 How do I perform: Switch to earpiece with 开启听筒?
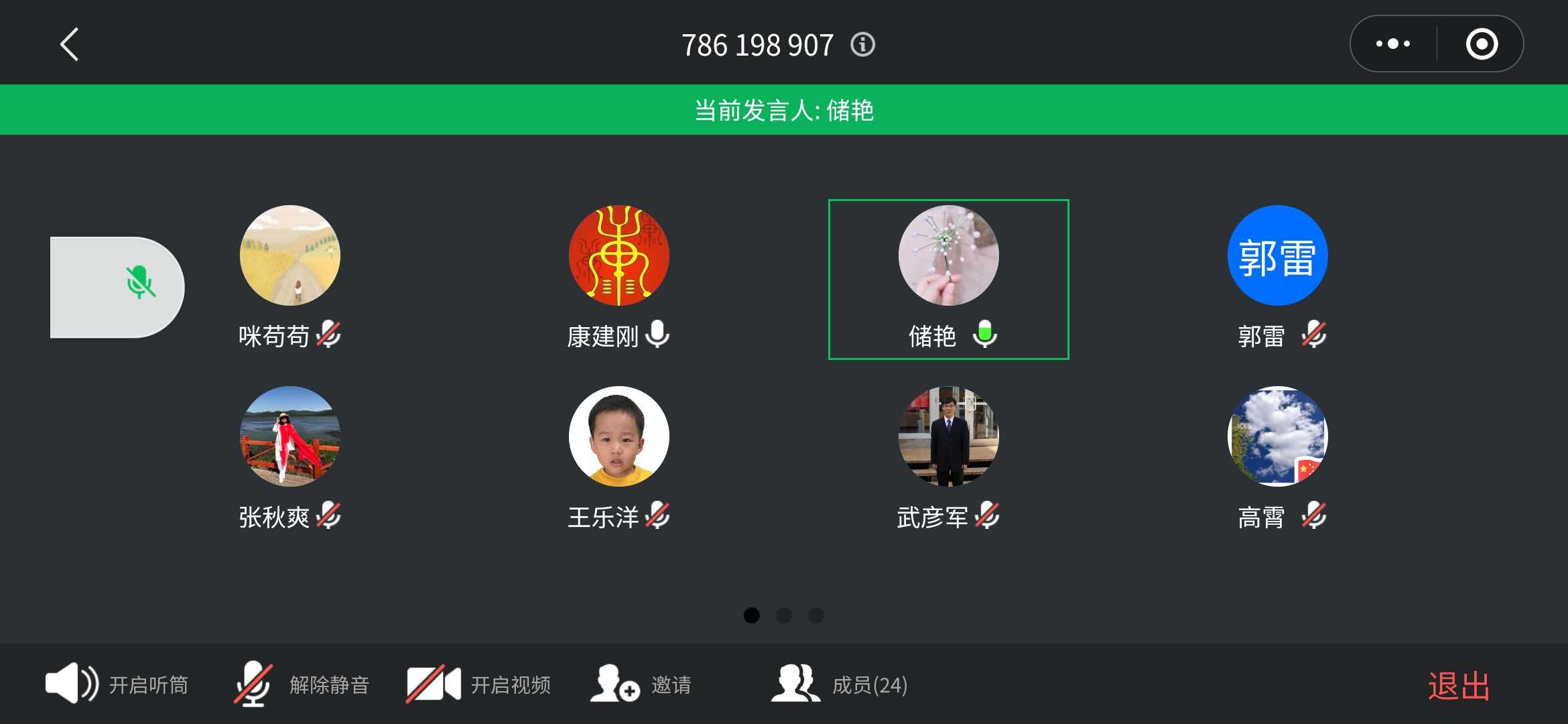[x=117, y=684]
